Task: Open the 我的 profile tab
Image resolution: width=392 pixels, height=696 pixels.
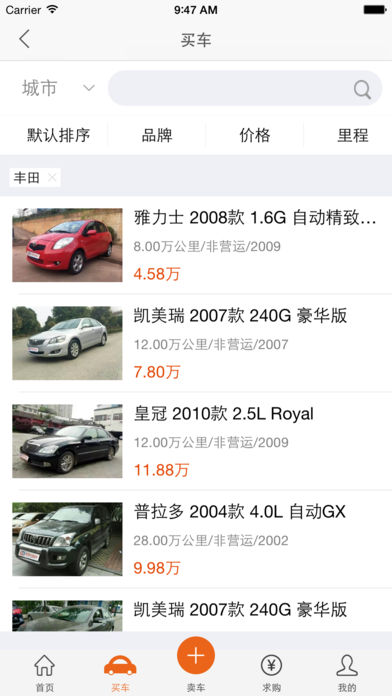Action: (x=347, y=673)
